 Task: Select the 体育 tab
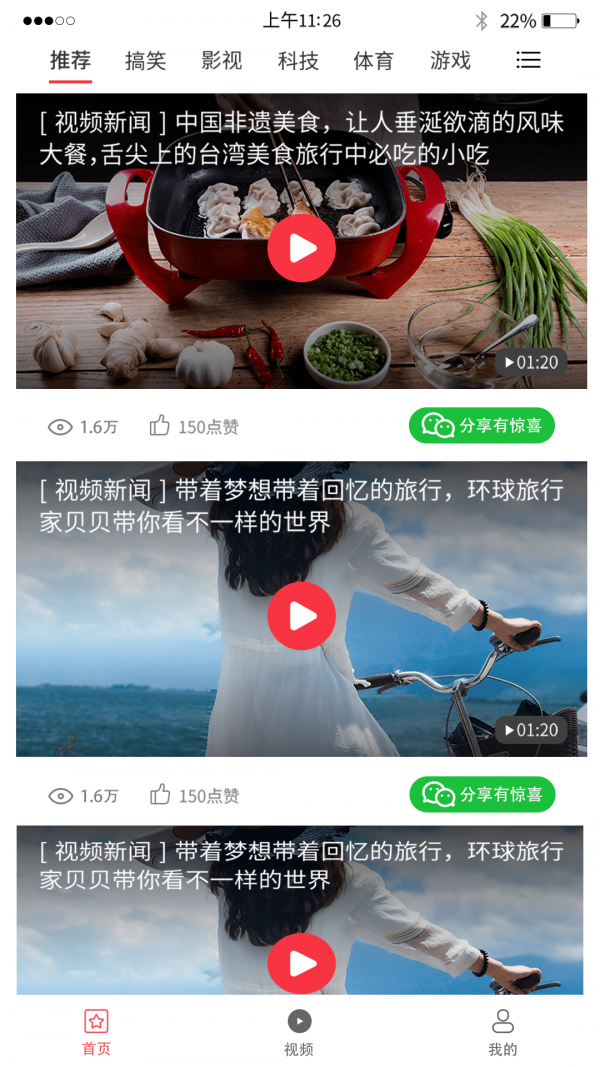click(x=374, y=61)
